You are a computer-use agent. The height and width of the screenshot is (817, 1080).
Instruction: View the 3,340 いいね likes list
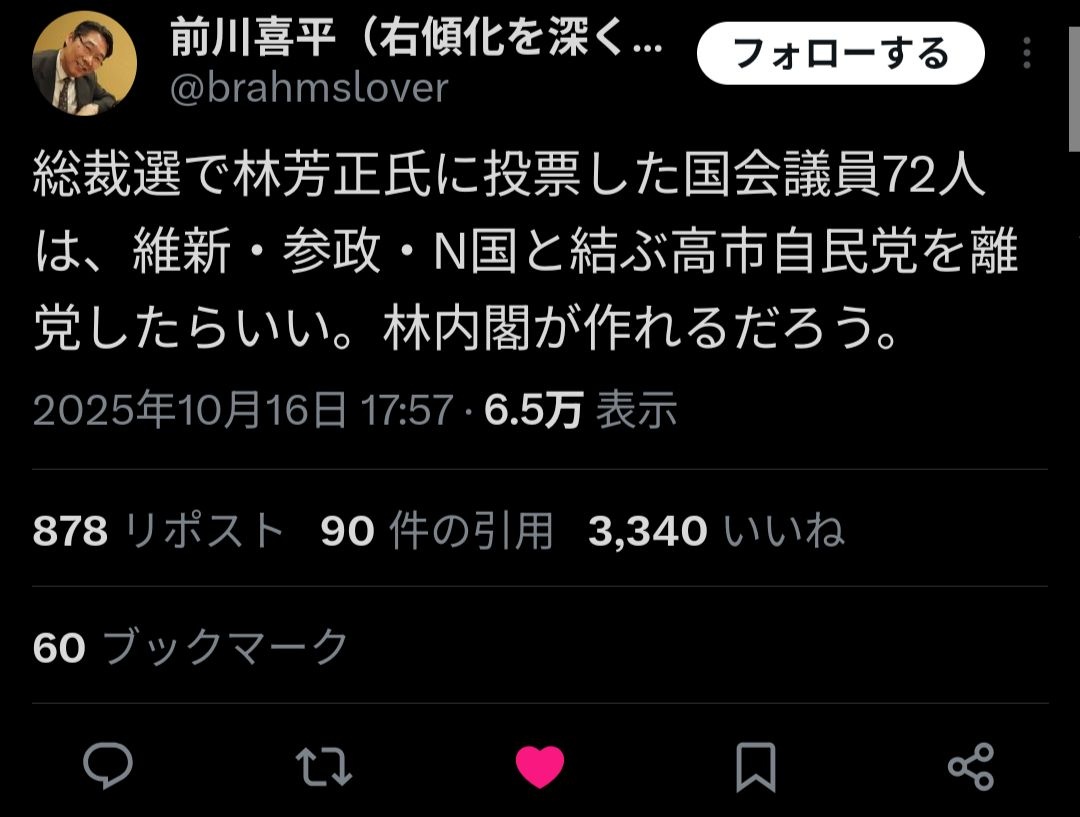[x=716, y=531]
